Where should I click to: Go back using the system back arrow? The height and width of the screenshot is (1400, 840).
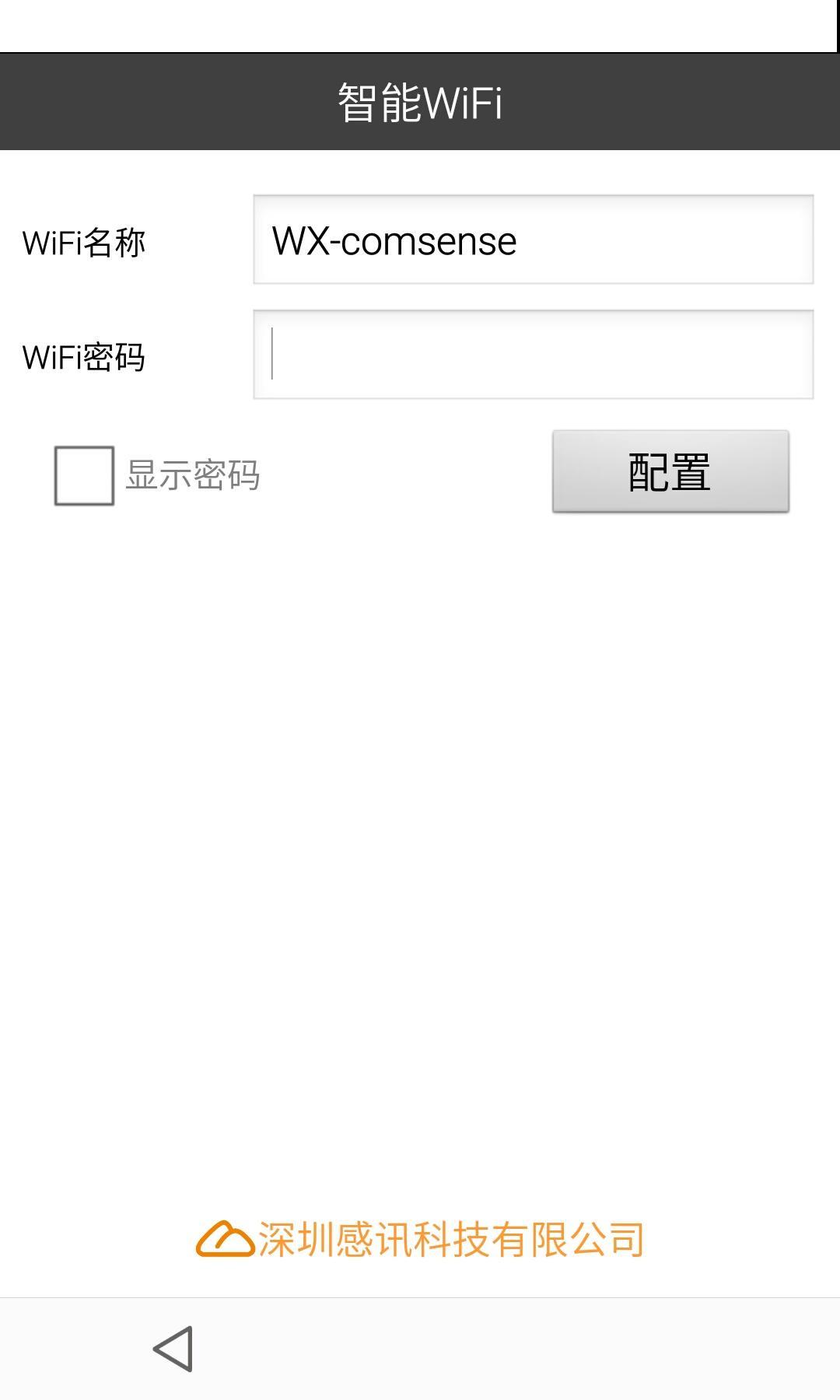coord(173,1349)
